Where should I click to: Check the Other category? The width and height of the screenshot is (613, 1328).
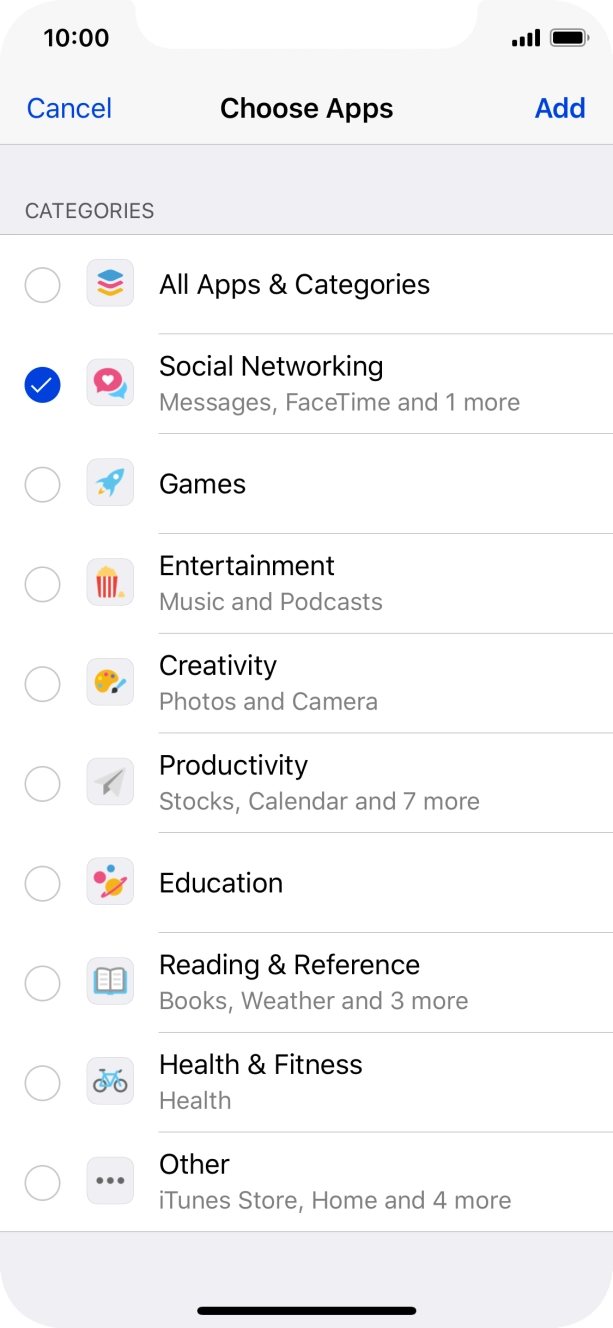[42, 1183]
